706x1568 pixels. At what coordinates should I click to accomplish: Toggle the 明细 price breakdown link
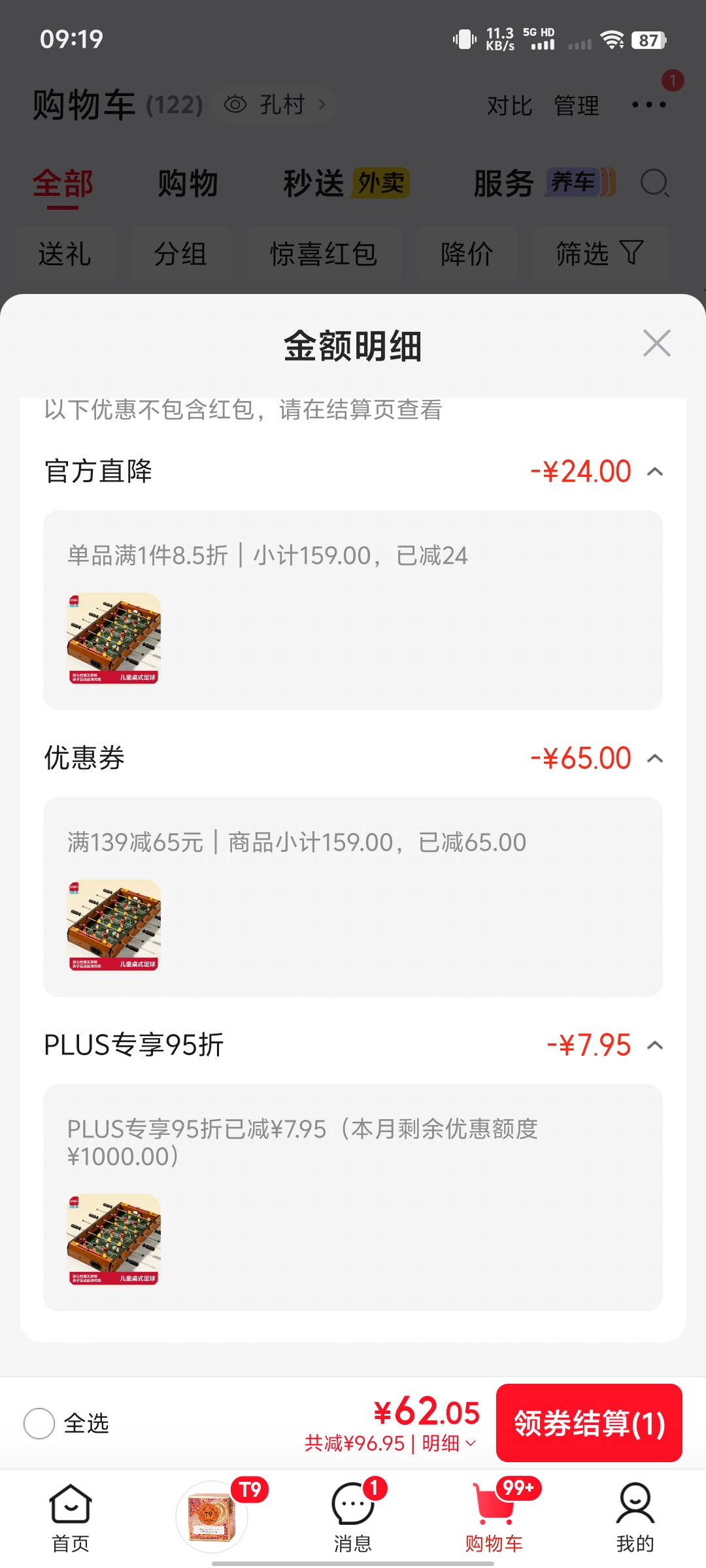coord(449,1443)
